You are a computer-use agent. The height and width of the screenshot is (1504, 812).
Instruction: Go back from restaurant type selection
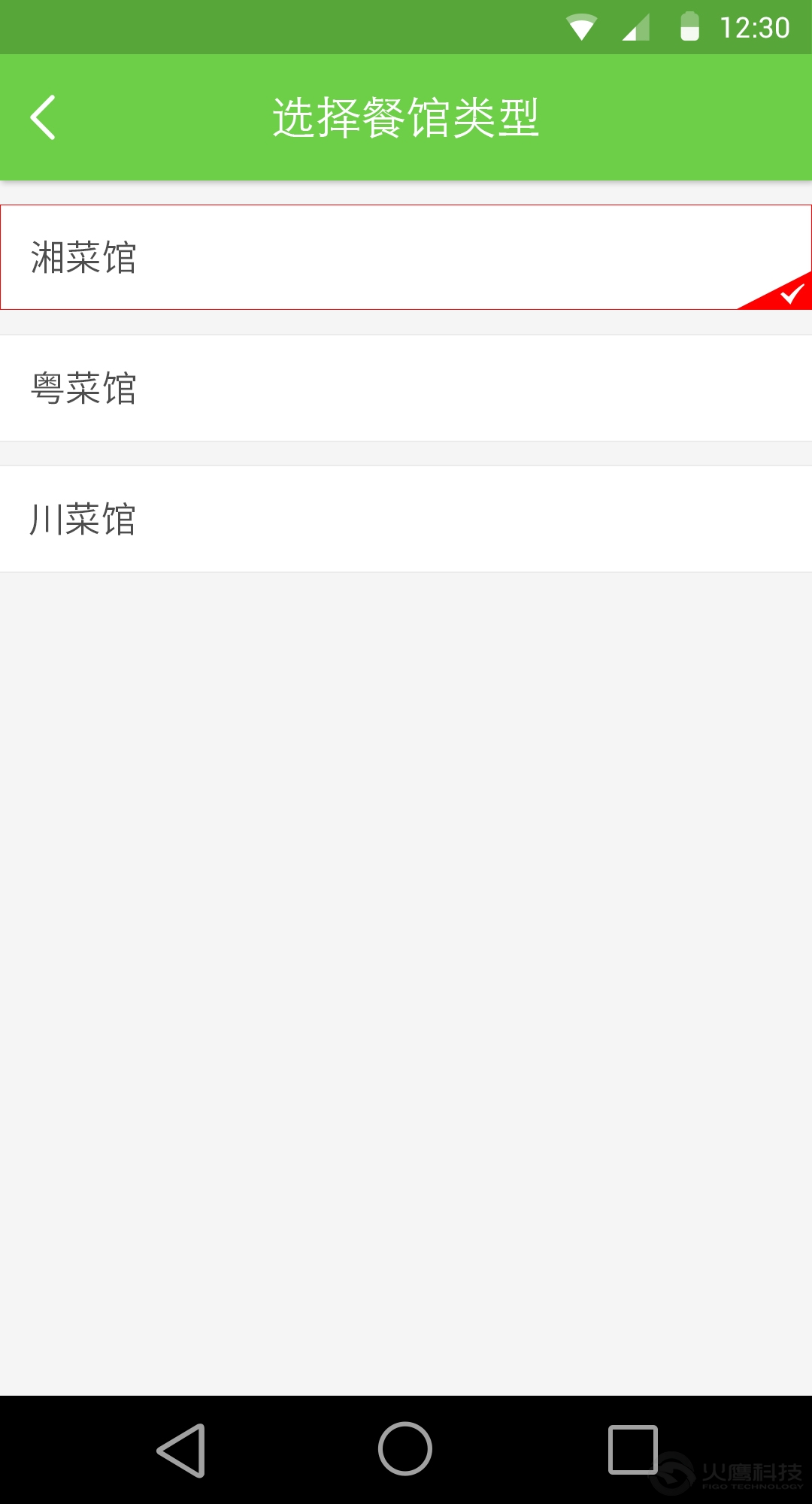[x=44, y=117]
